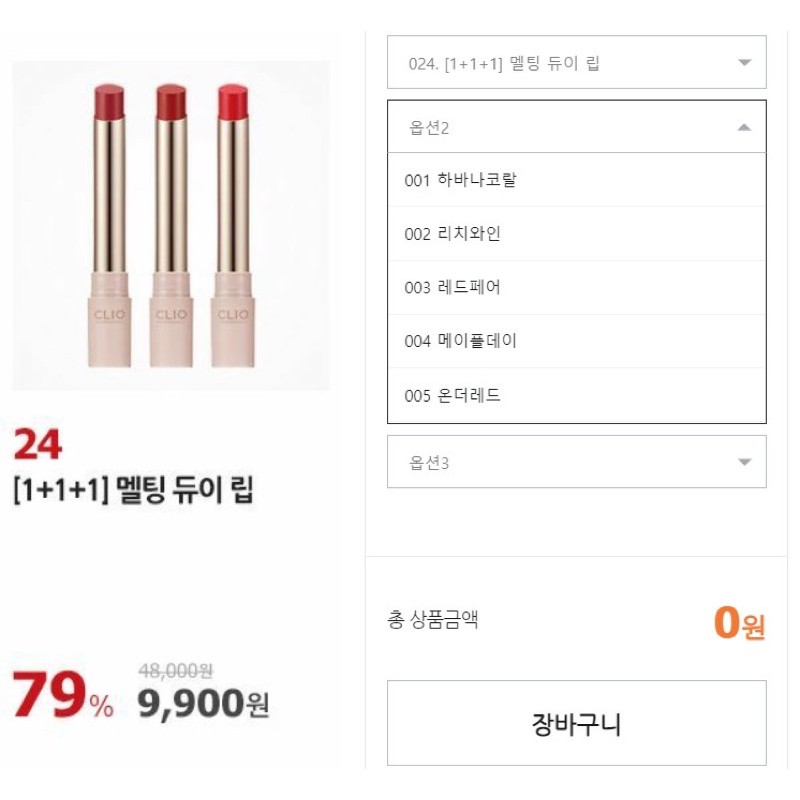Open the 024. [1+1+1] 멜팅 듀이 립 dropdown
This screenshot has height=800, width=800.
tap(576, 63)
